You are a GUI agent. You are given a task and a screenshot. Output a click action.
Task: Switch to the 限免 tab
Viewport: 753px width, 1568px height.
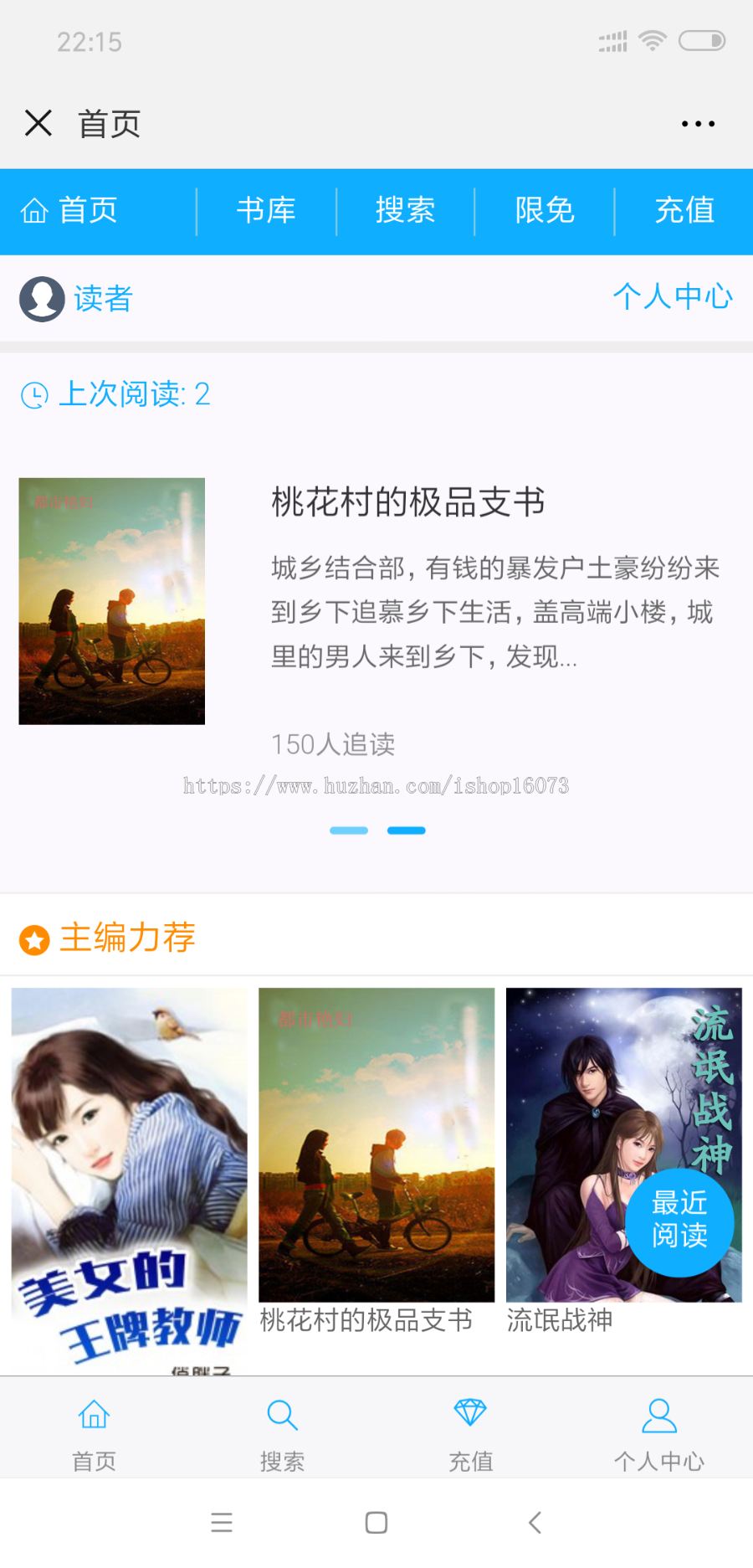tap(545, 211)
